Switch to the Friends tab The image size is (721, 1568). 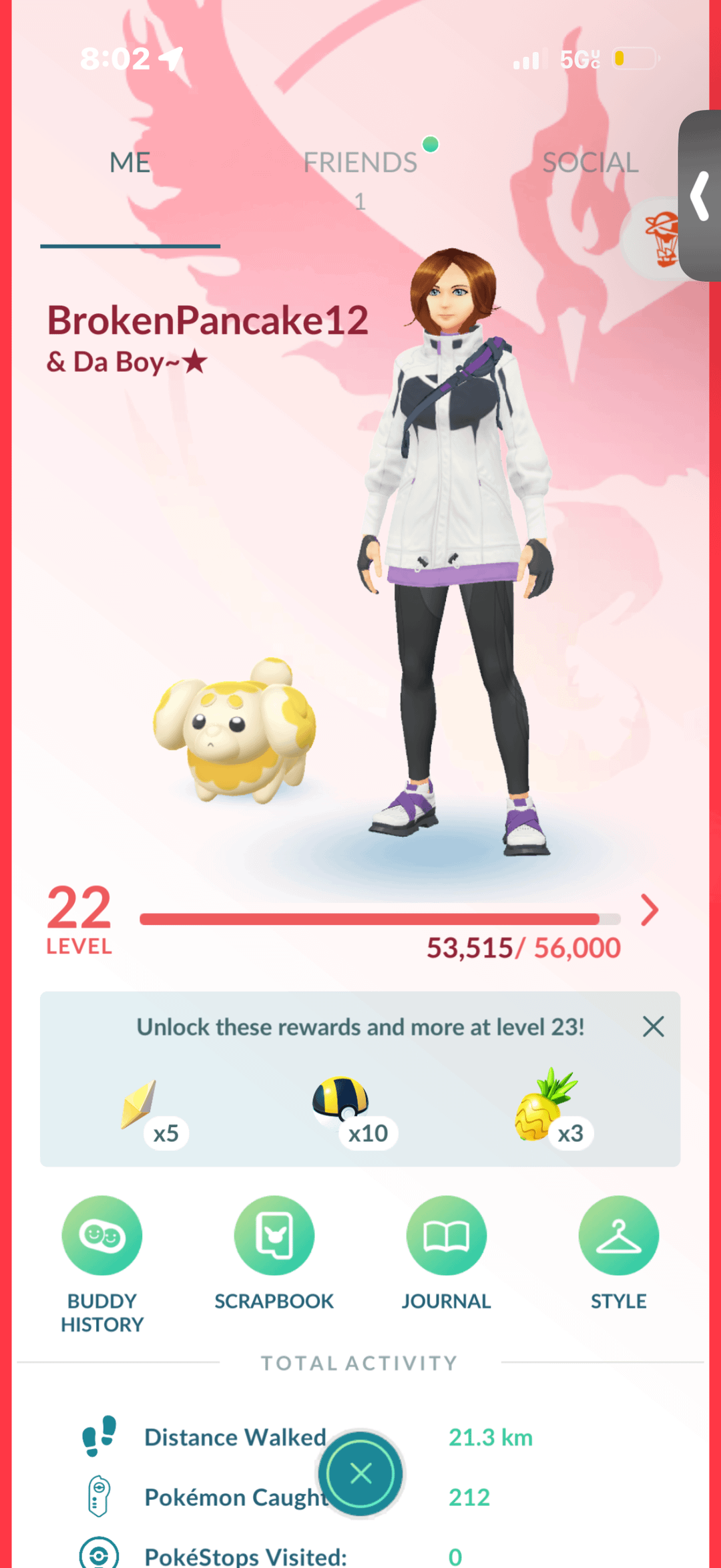coord(360,163)
